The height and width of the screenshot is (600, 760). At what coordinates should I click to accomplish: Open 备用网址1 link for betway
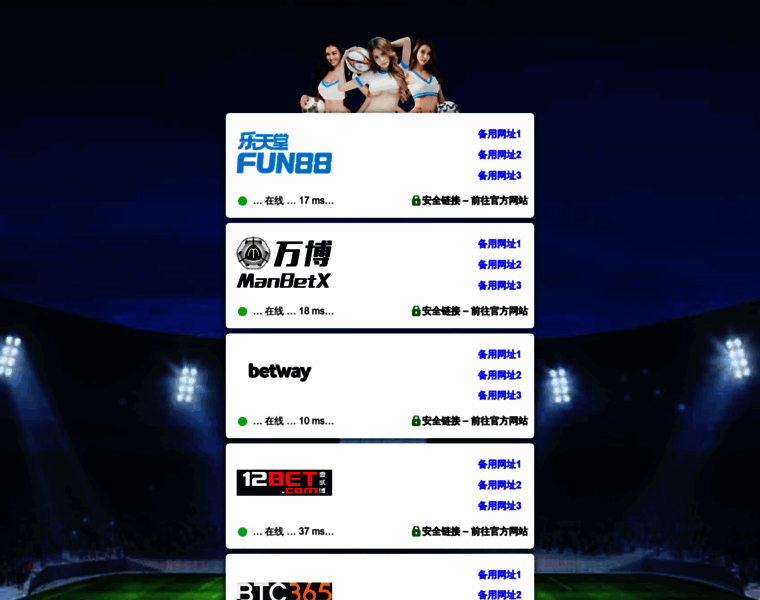(x=499, y=354)
